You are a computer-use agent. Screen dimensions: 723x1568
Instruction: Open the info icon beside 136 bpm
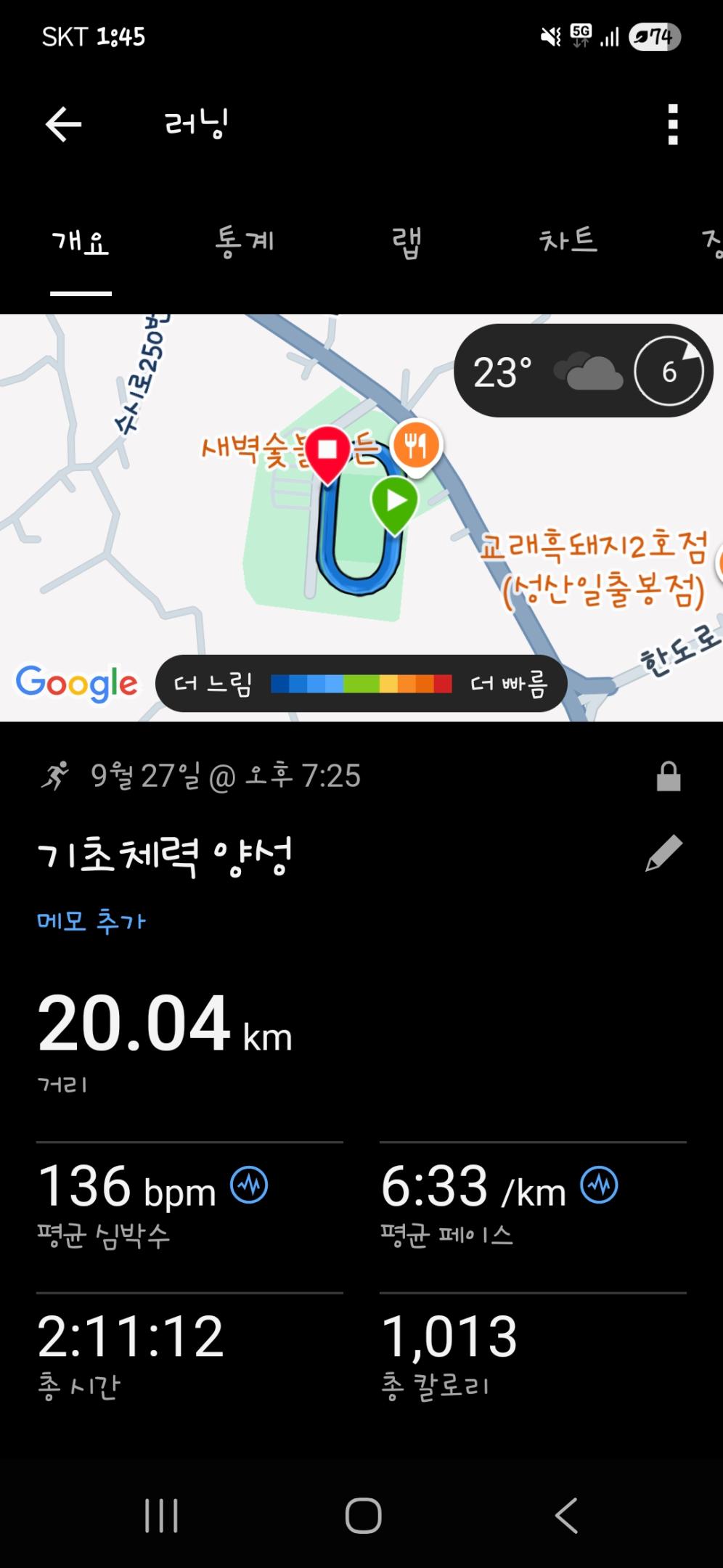point(249,1185)
